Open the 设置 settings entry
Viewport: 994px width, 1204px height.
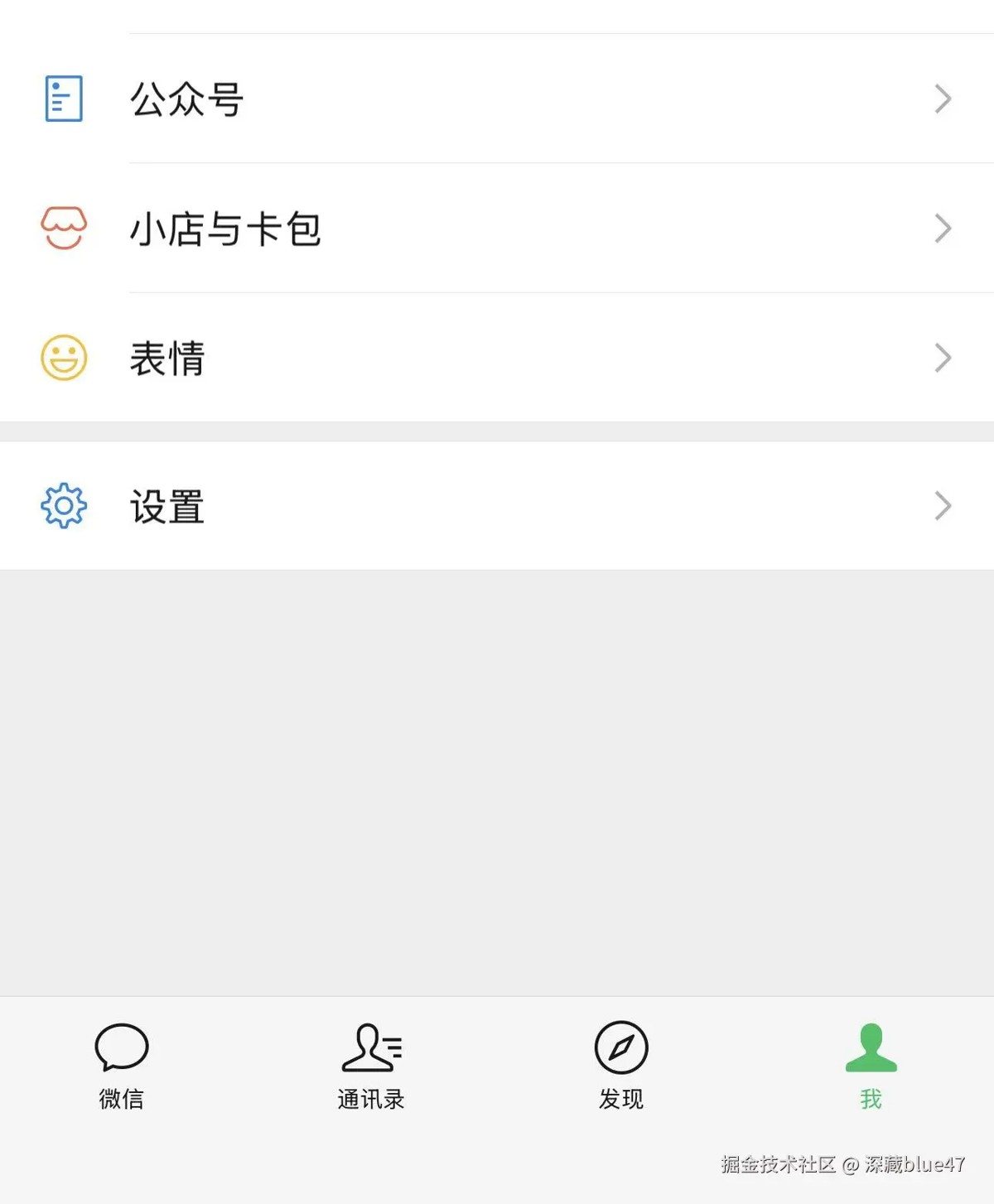click(166, 506)
